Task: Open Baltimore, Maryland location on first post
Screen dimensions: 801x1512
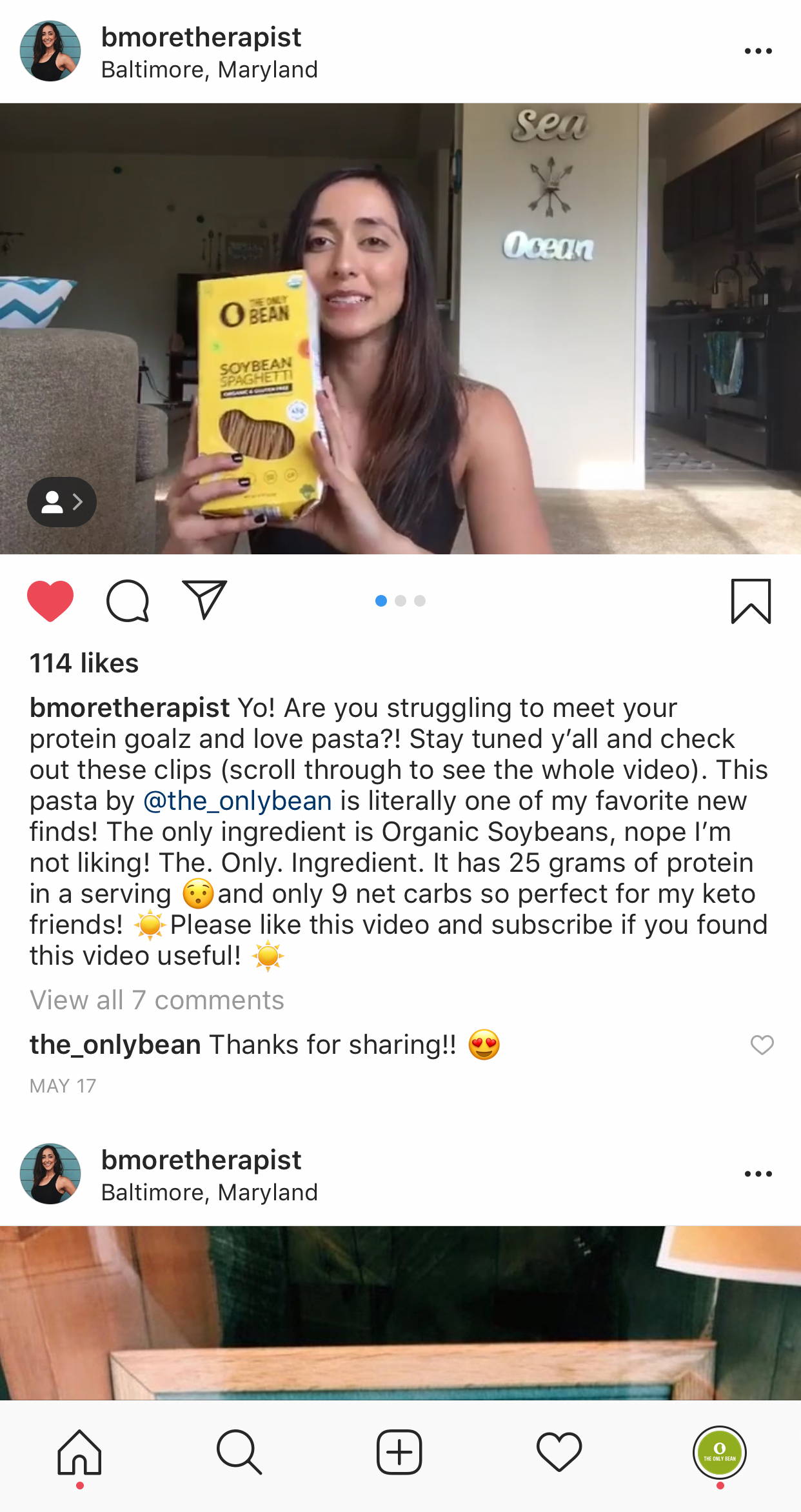Action: coord(210,70)
